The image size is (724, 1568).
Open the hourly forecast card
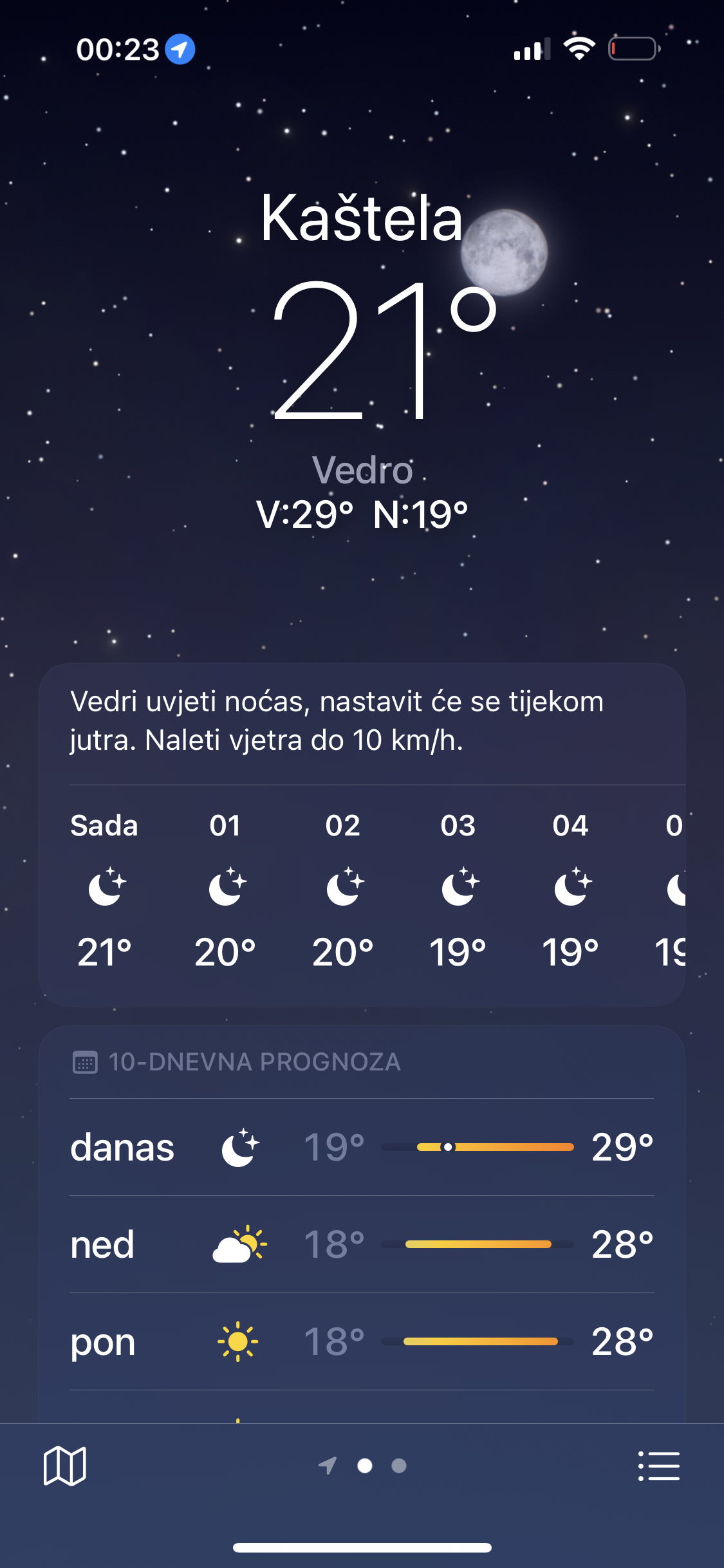pos(362,835)
